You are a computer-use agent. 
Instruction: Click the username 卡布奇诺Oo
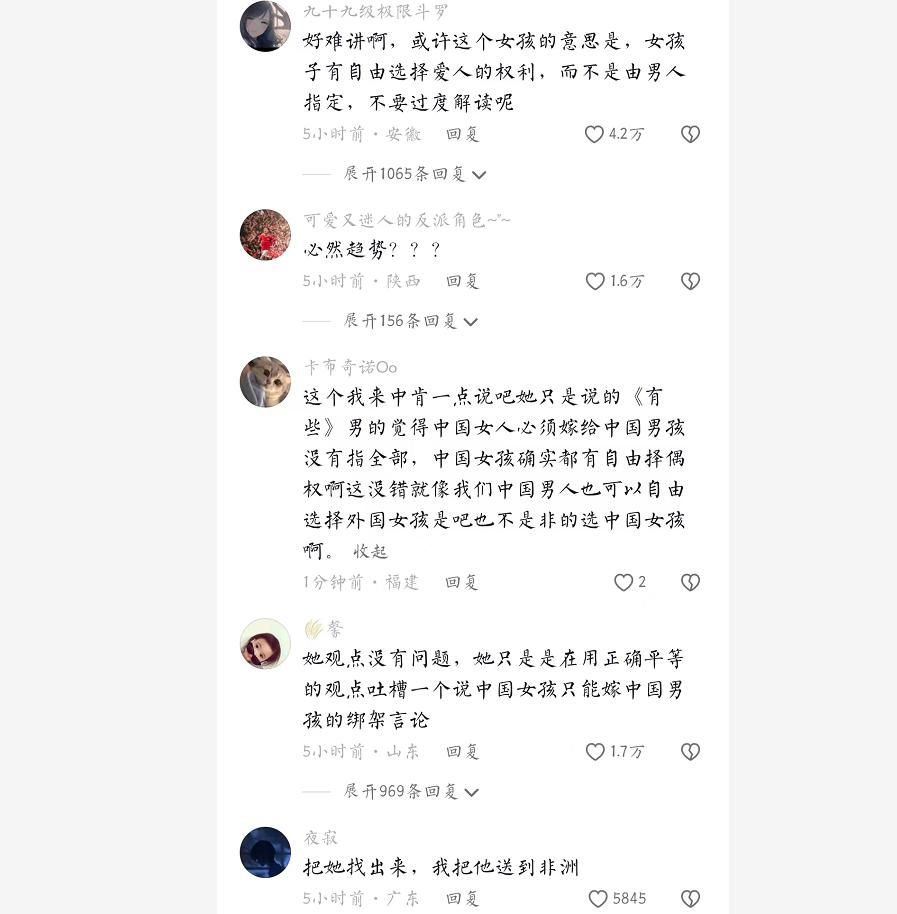pyautogui.click(x=349, y=367)
